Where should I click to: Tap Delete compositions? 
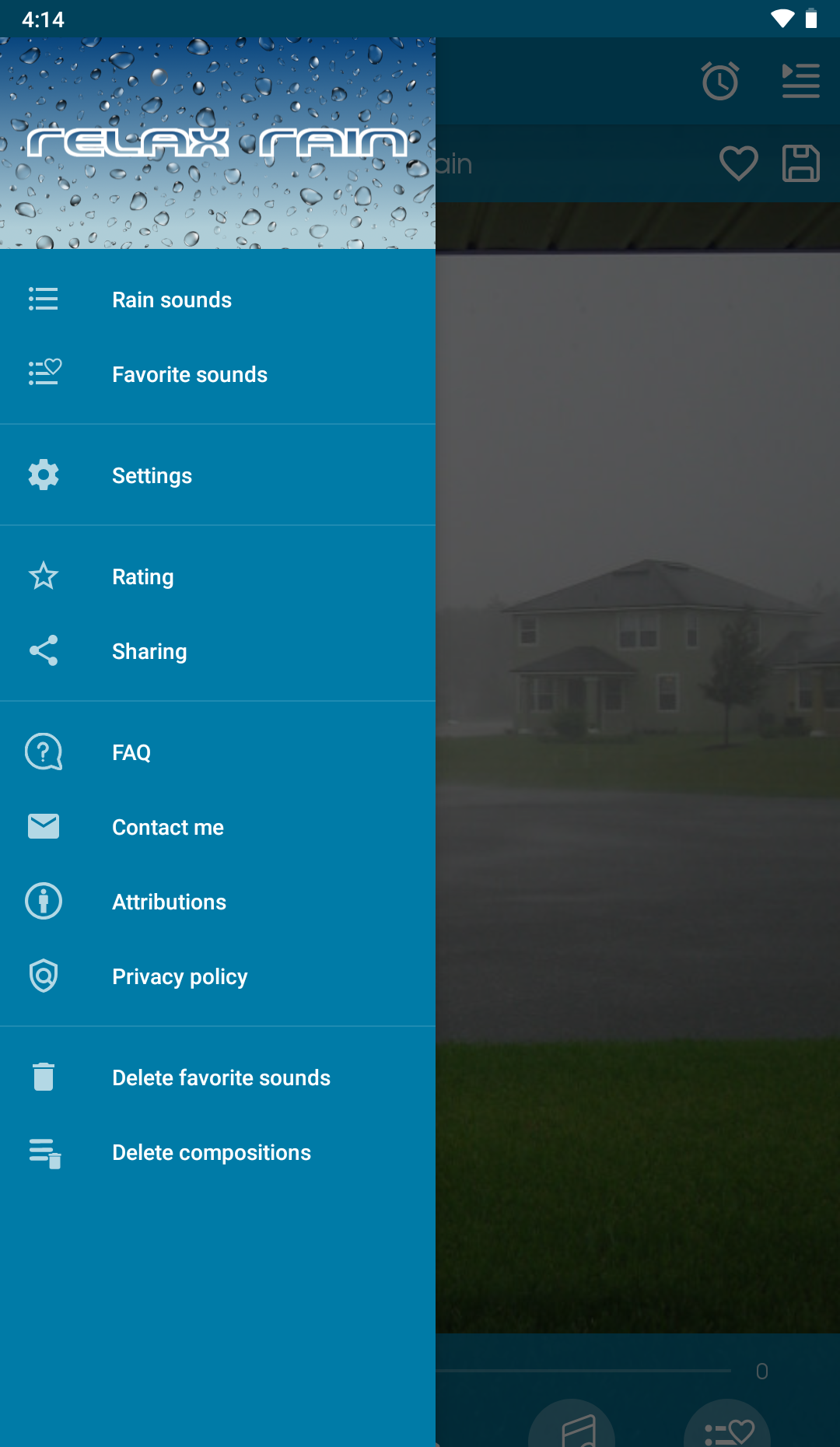(211, 1152)
